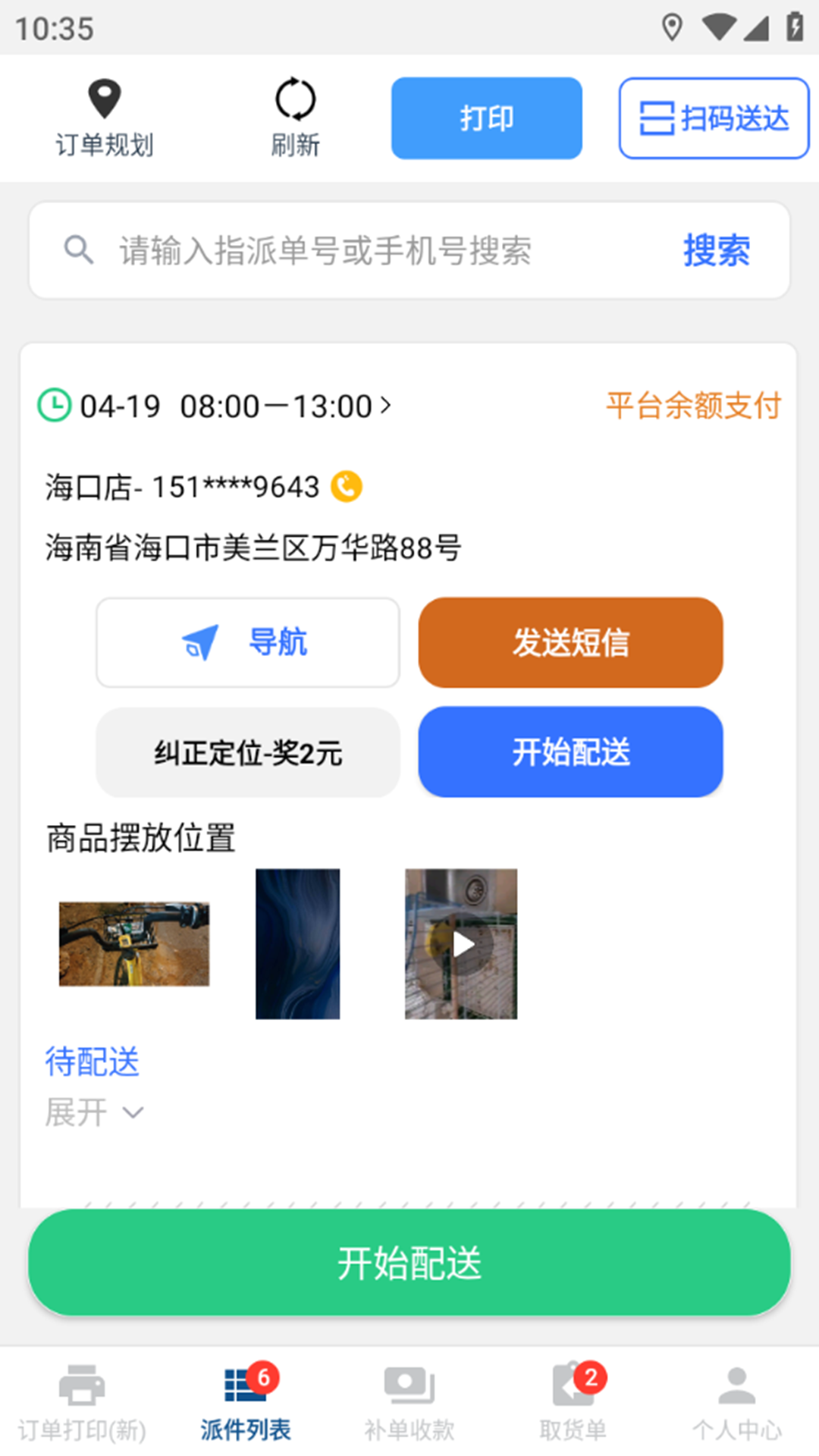Switch to the 派件列表 tab
Image resolution: width=819 pixels, height=1456 pixels.
[x=245, y=1401]
